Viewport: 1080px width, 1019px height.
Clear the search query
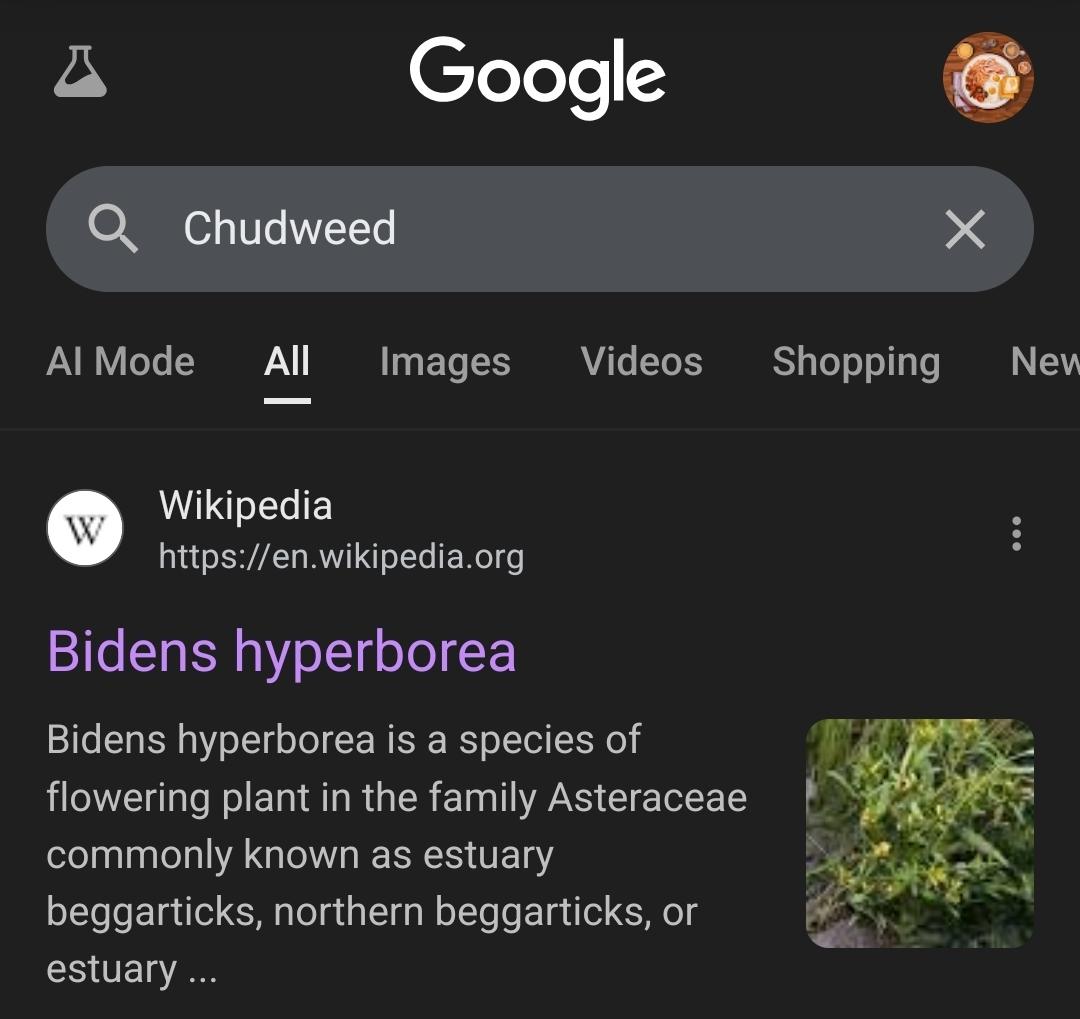point(965,229)
